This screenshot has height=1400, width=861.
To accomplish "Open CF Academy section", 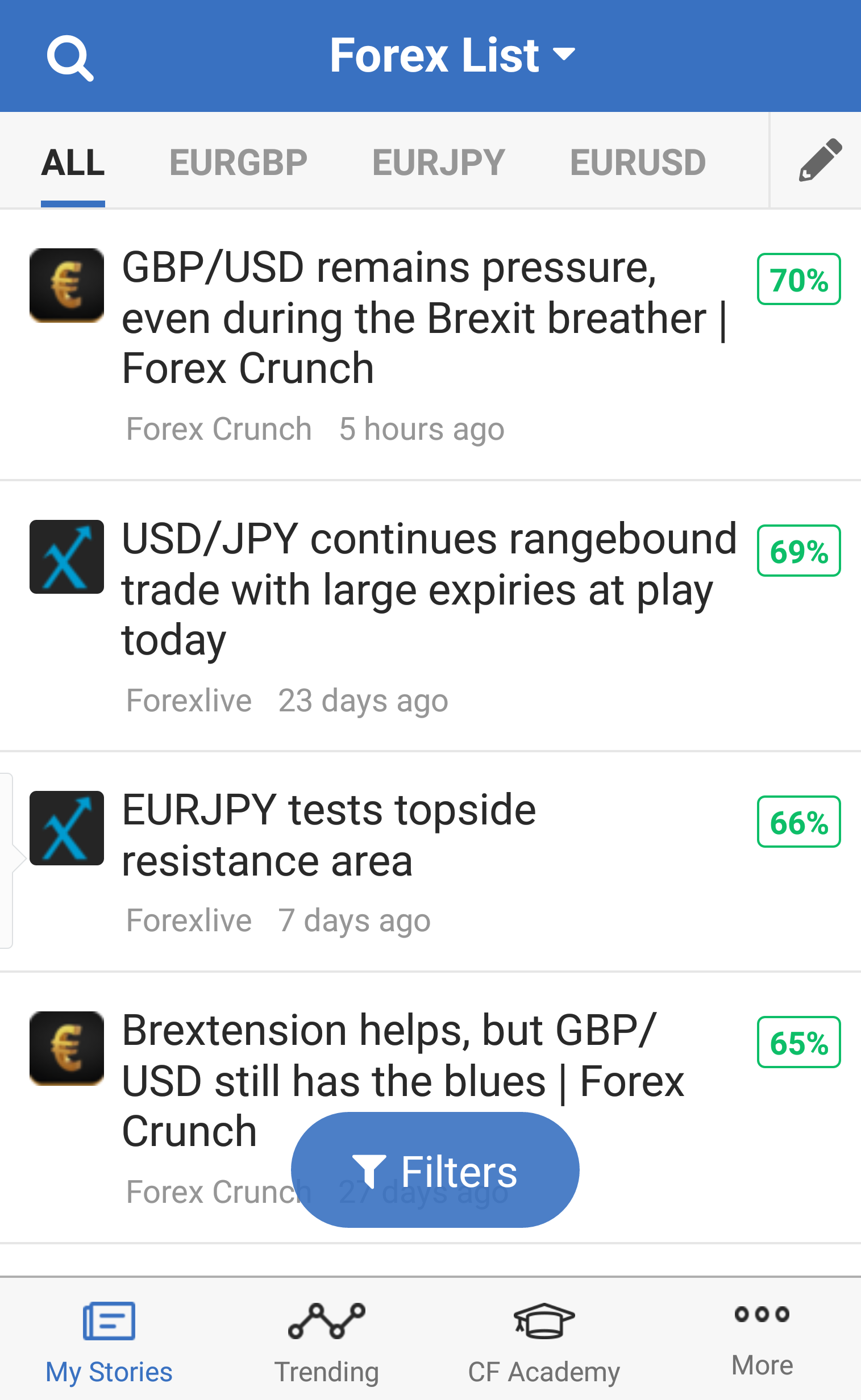I will pos(544,1343).
